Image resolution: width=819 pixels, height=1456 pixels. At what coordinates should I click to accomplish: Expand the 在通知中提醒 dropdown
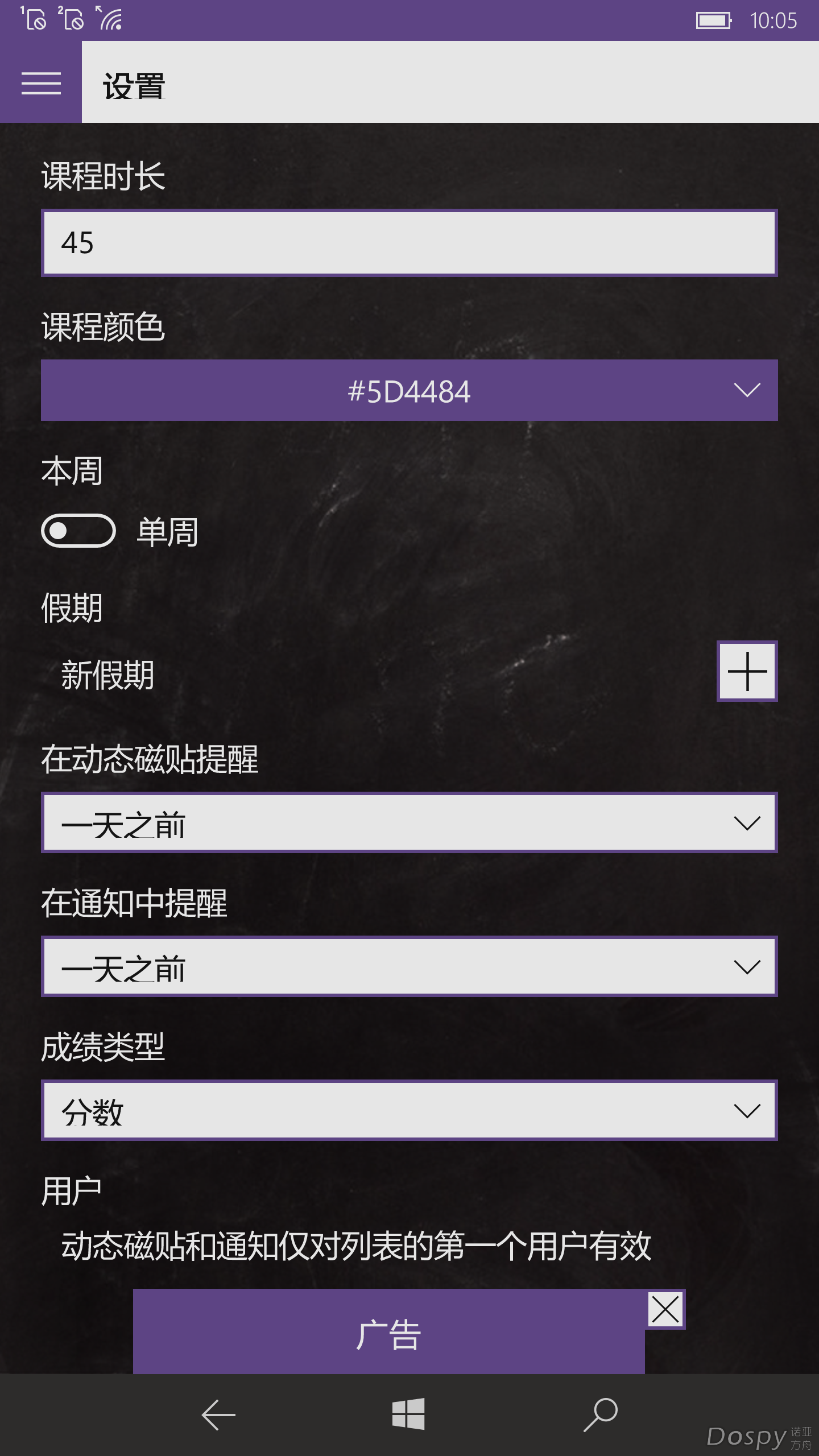(x=409, y=966)
